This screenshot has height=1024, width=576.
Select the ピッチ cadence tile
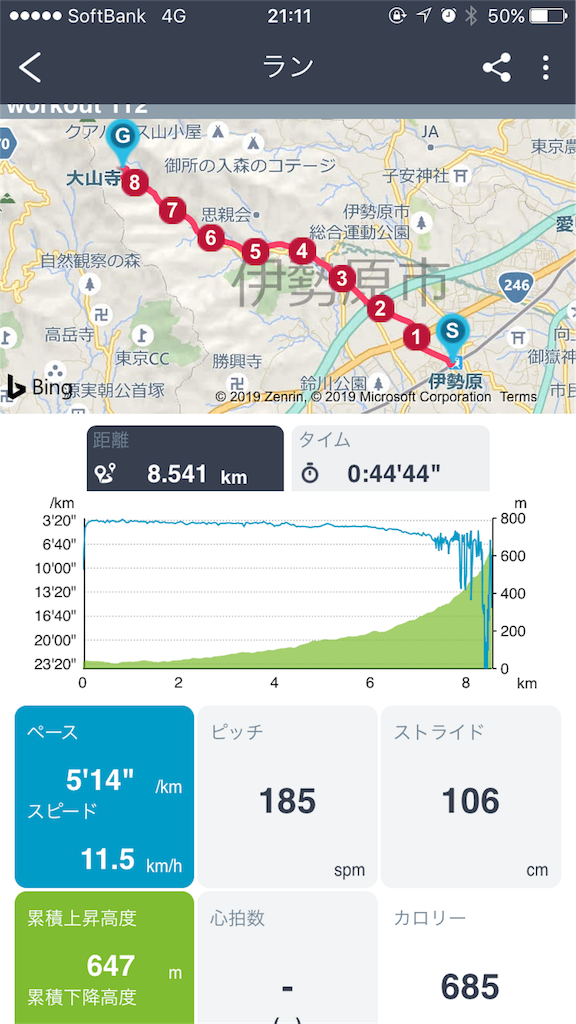click(287, 797)
